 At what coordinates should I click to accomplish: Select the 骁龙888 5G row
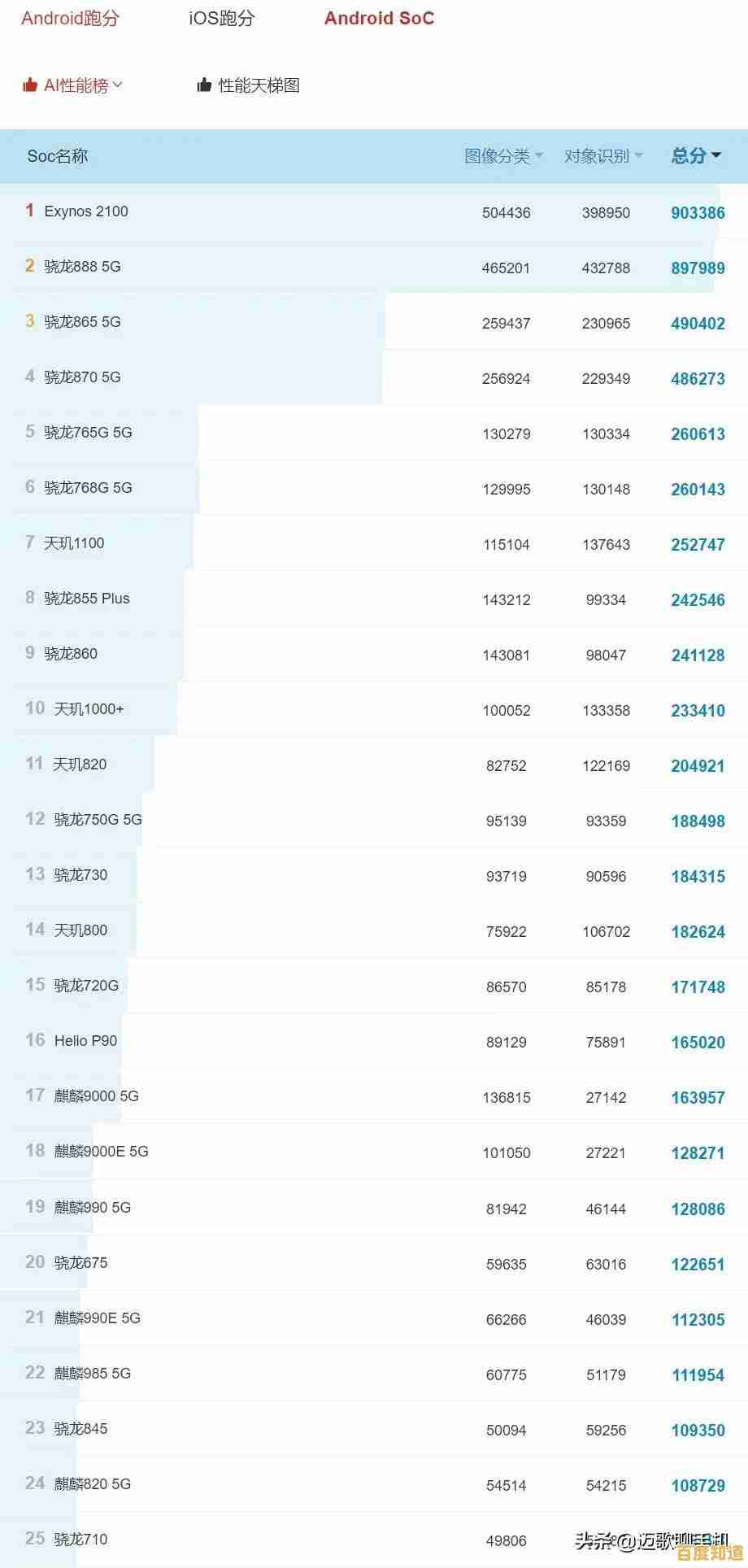tap(81, 266)
